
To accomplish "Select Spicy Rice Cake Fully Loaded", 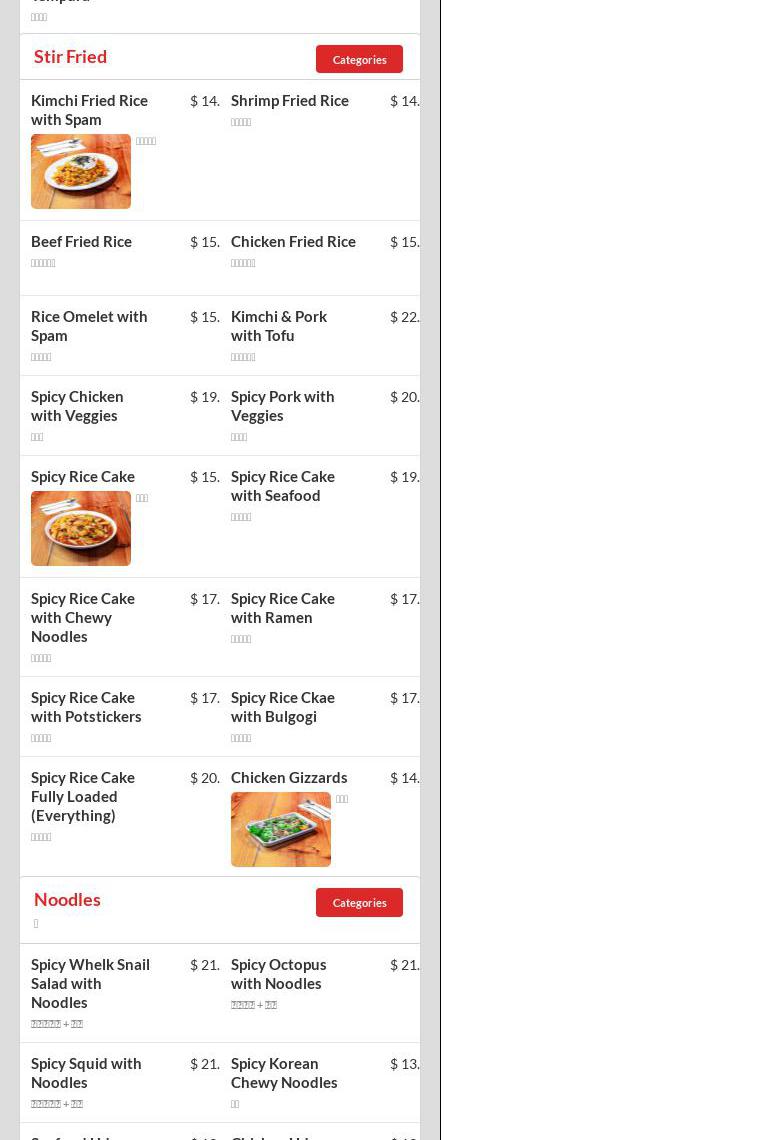I will pyautogui.click(x=83, y=796).
